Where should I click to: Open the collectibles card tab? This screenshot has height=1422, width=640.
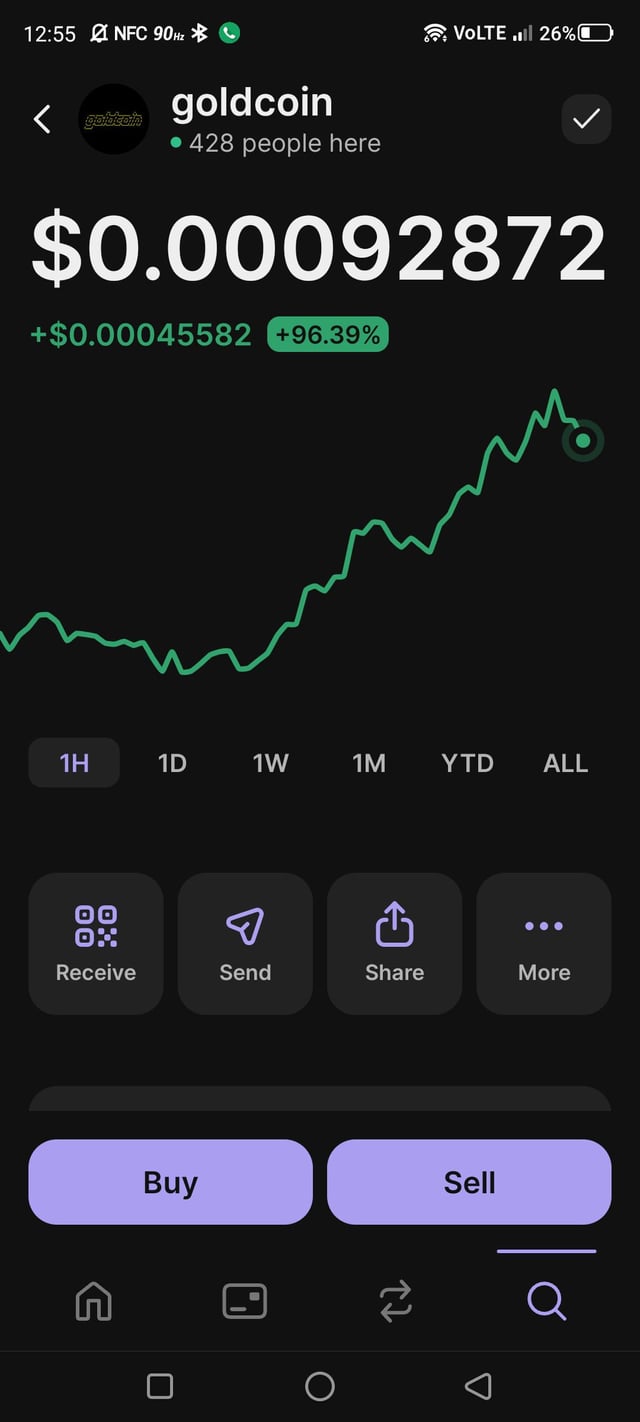coord(244,1301)
